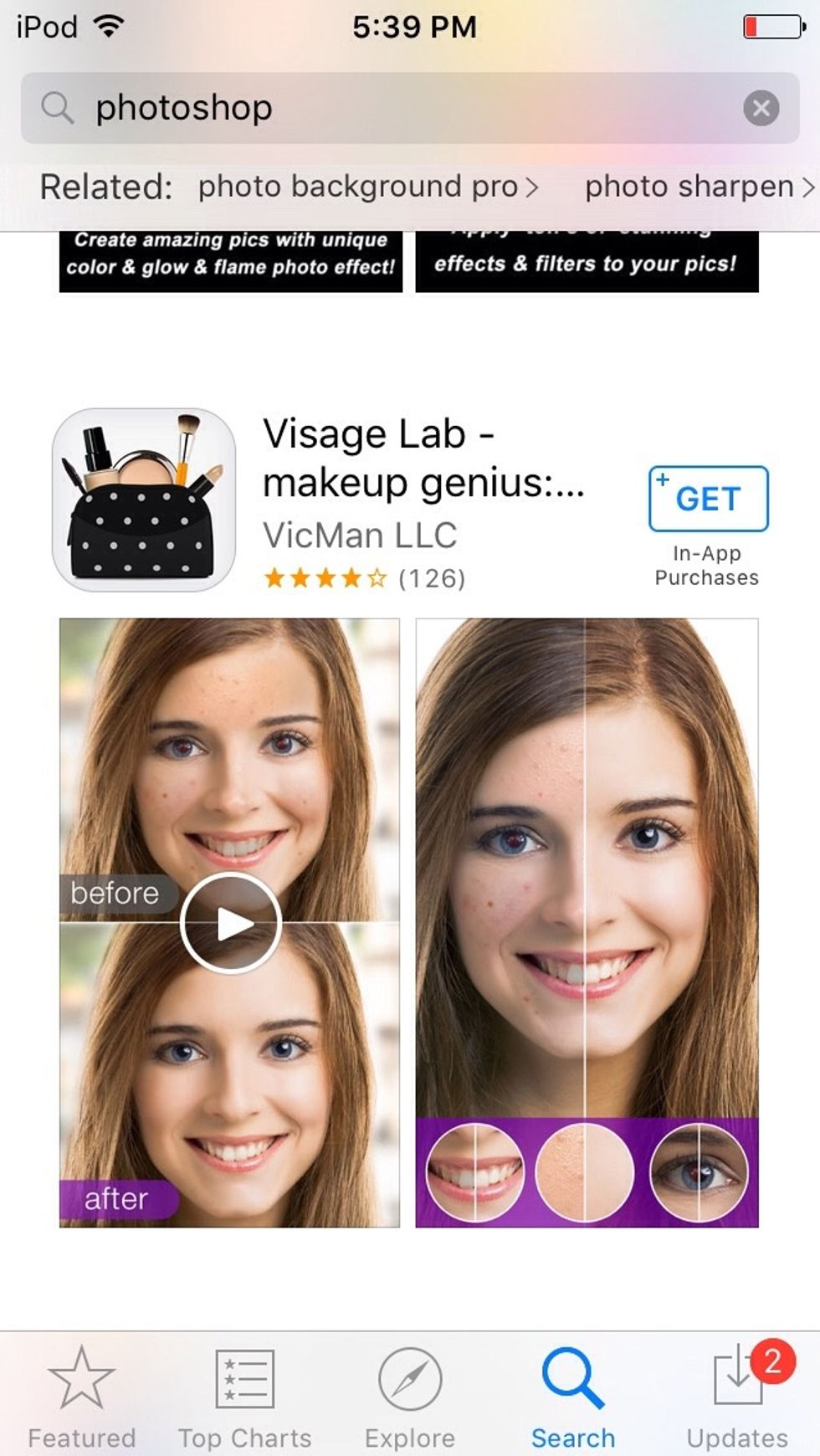
Task: Open related search photo background pro
Action: (x=368, y=186)
